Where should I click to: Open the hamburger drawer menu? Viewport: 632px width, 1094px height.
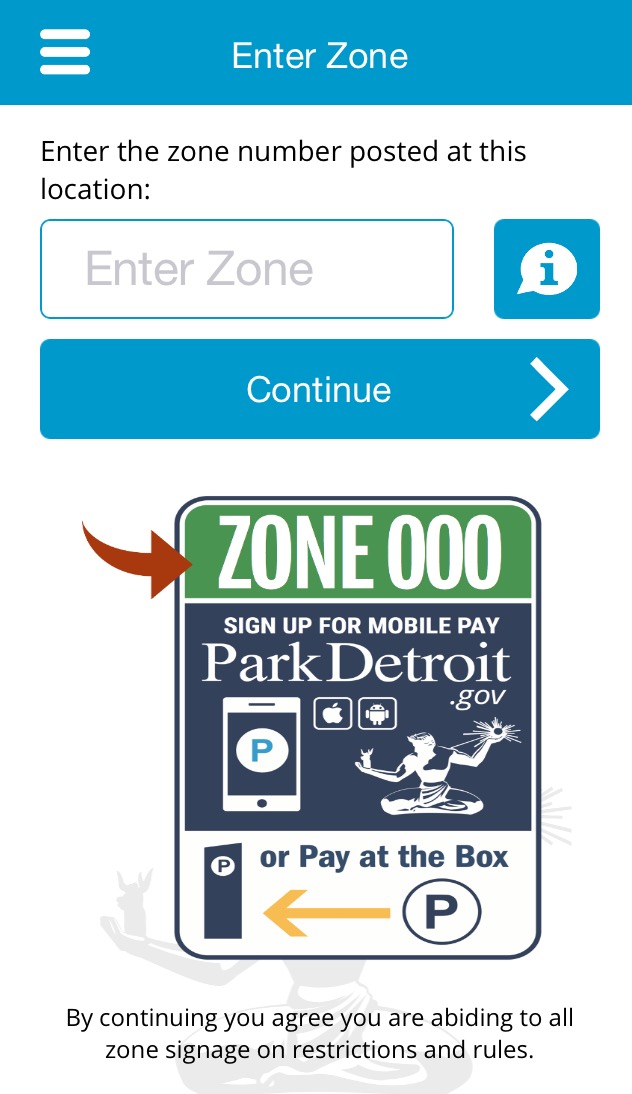[x=65, y=52]
